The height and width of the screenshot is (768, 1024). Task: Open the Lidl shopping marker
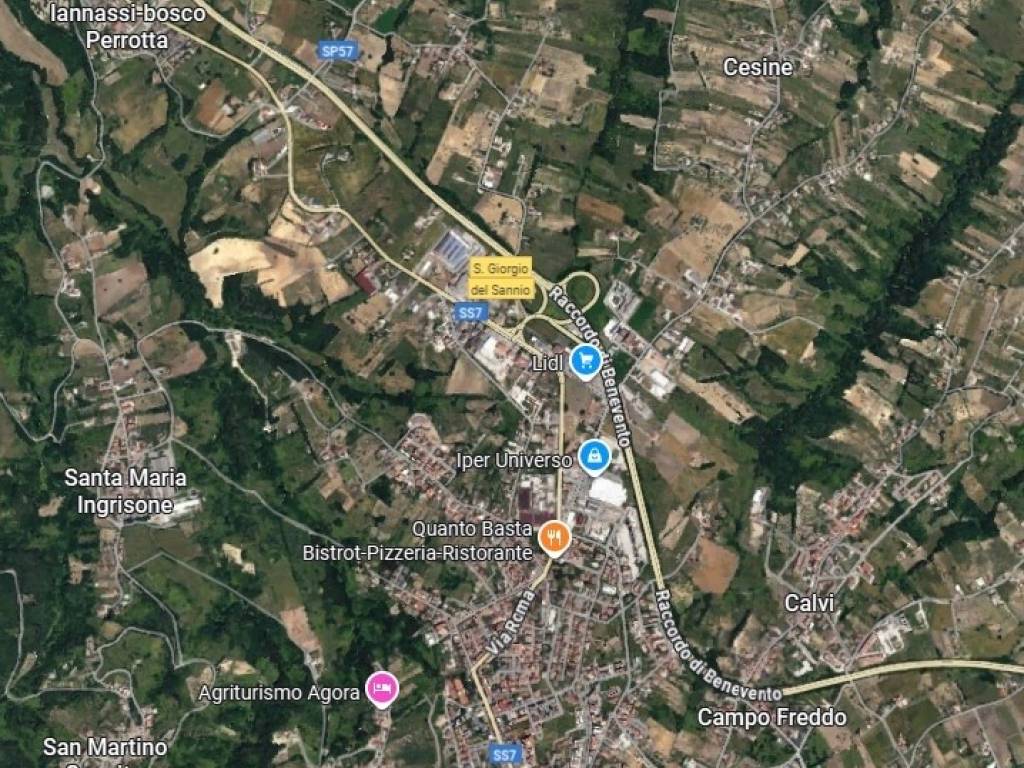pos(585,361)
